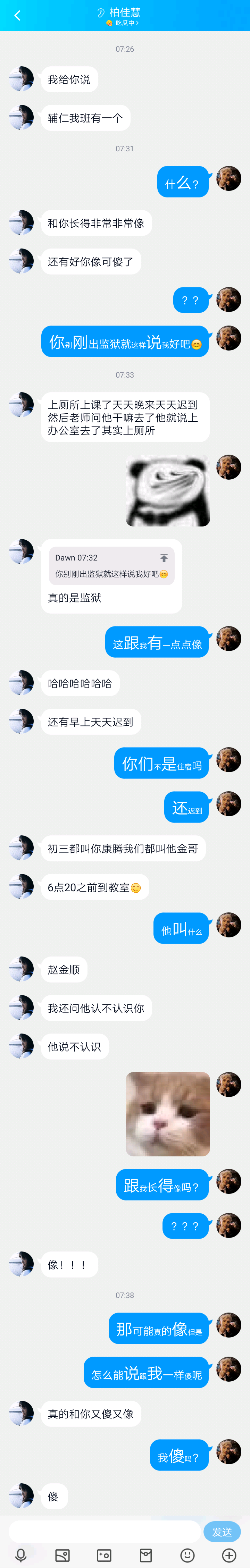Tap the message input field

pyautogui.click(x=105, y=1531)
